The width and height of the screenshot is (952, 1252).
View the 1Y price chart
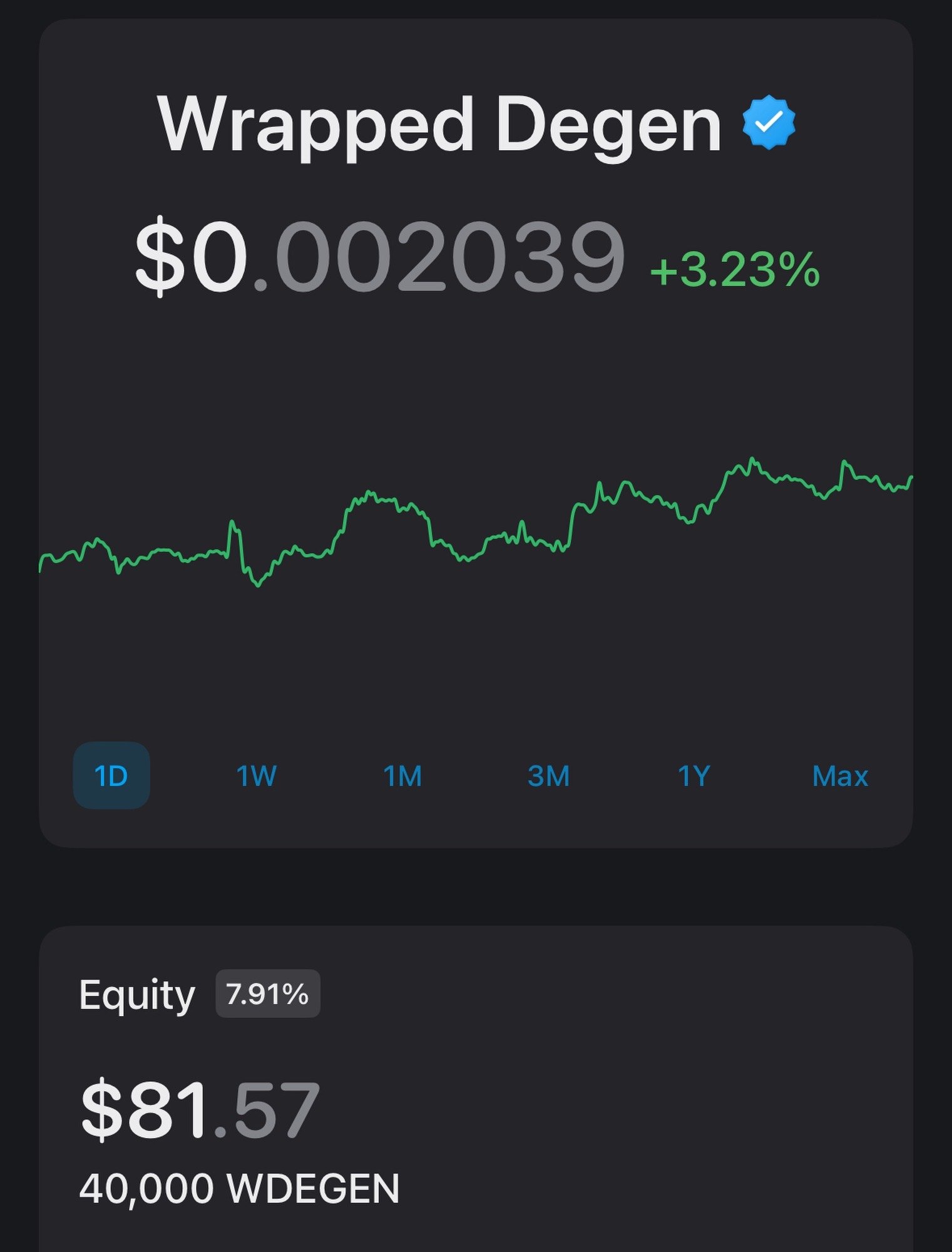(694, 776)
